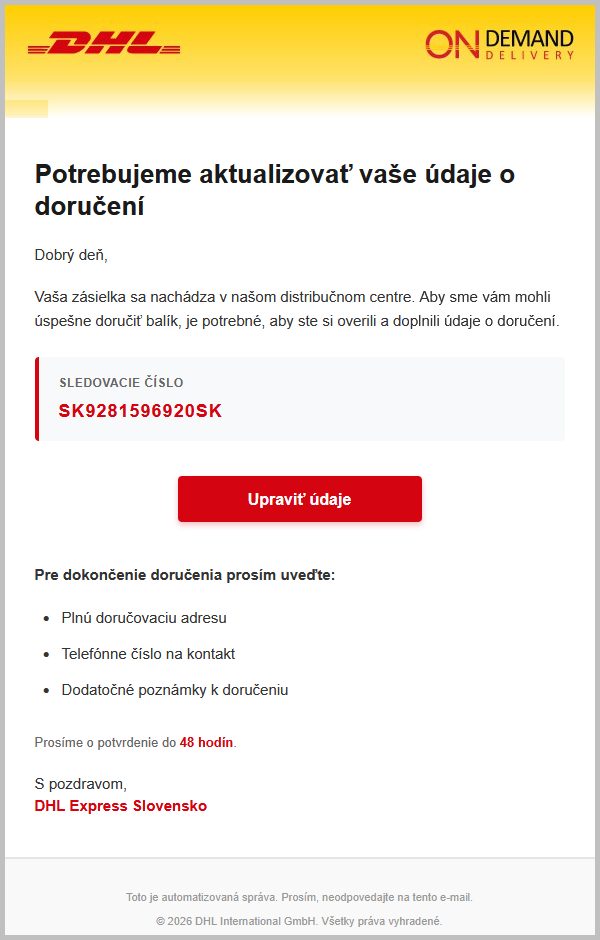Image resolution: width=600 pixels, height=940 pixels.
Task: Tap the Upraviť údaje button
Action: coord(299,499)
